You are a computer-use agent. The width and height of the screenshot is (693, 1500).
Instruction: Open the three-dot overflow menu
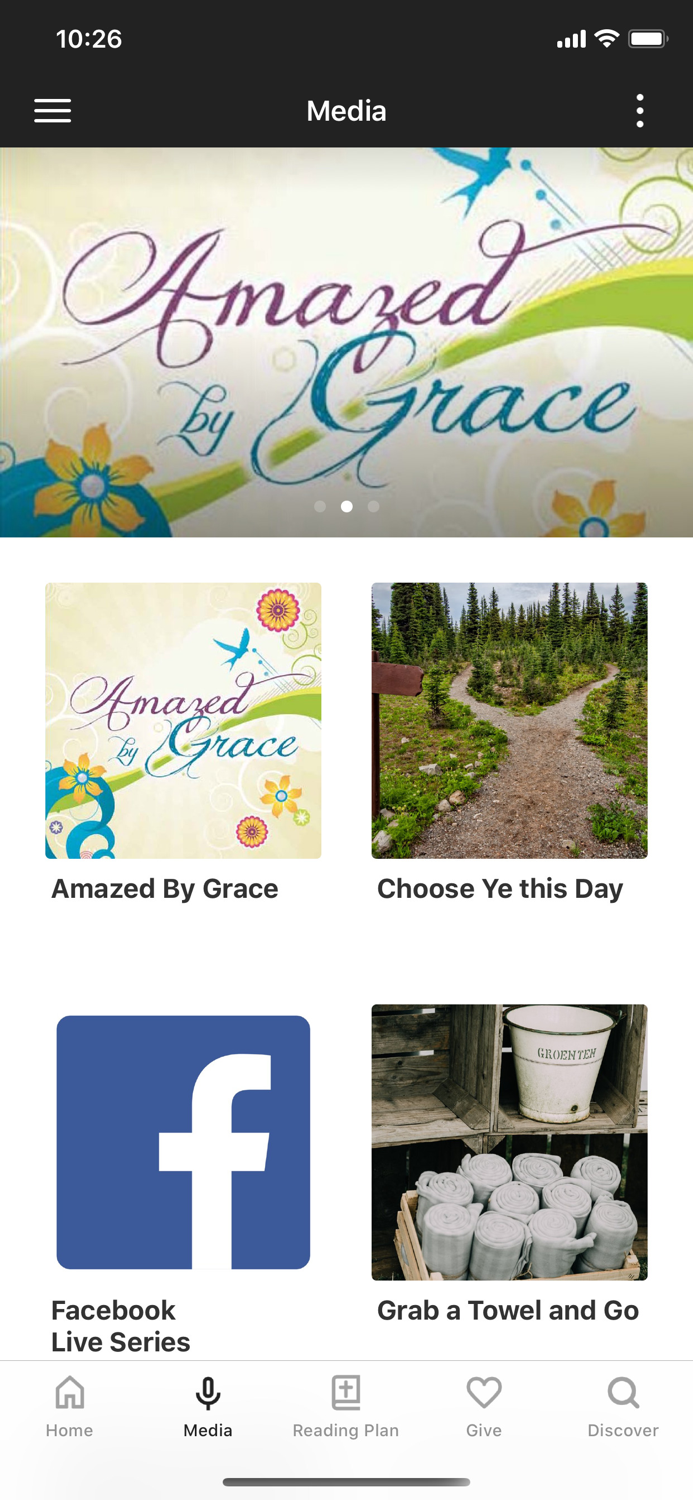(x=640, y=111)
